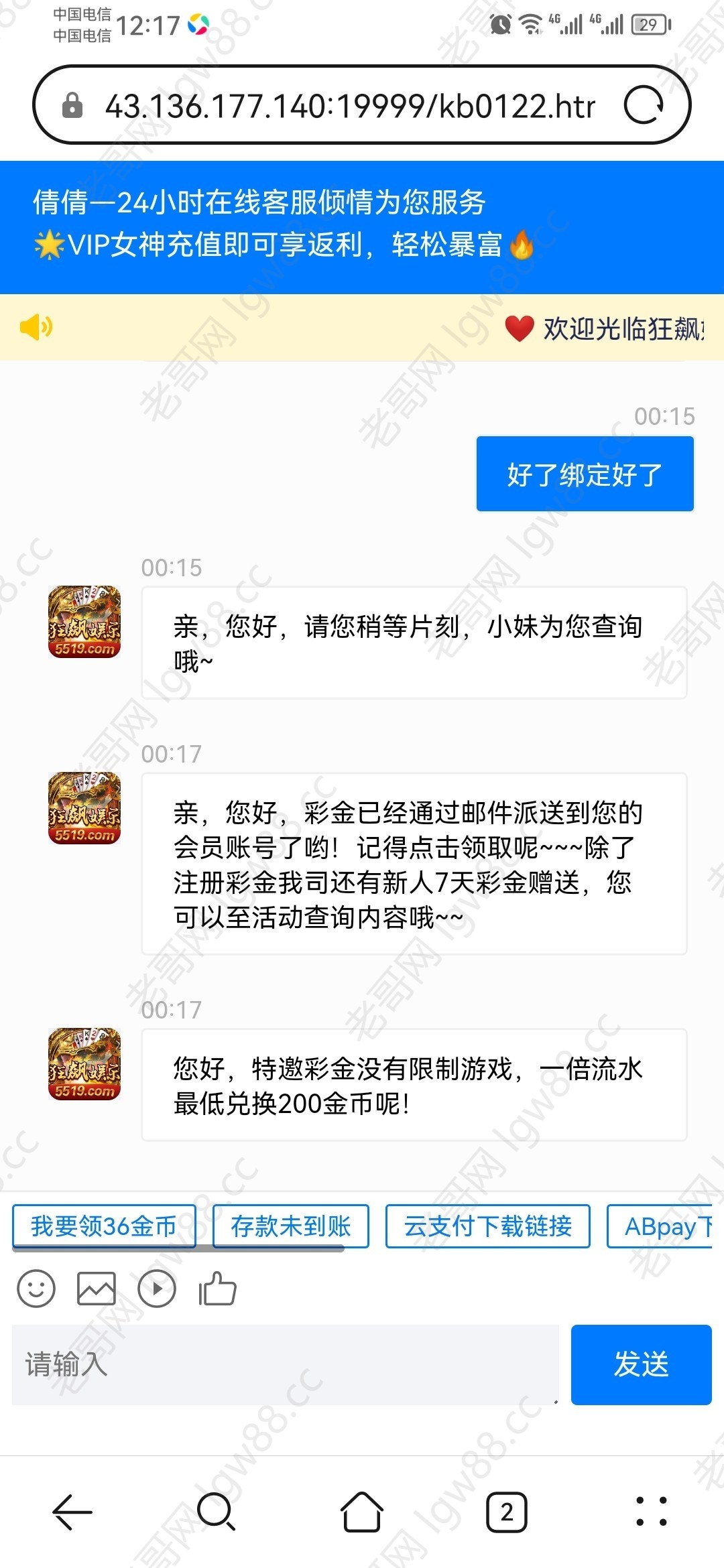Image resolution: width=724 pixels, height=1568 pixels.
Task: Attach an image to the chat
Action: tap(97, 1289)
